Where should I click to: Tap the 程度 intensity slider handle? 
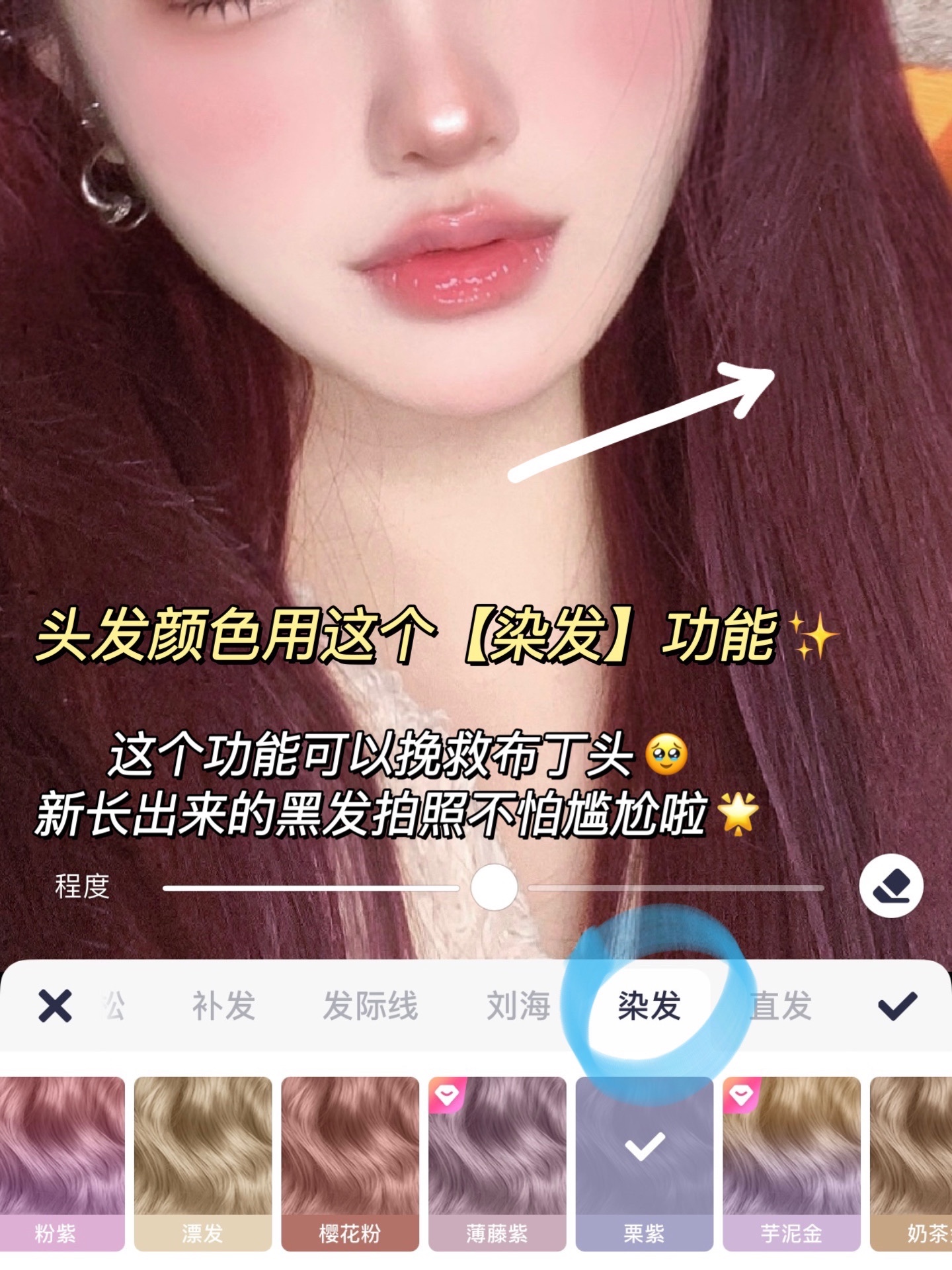(494, 887)
